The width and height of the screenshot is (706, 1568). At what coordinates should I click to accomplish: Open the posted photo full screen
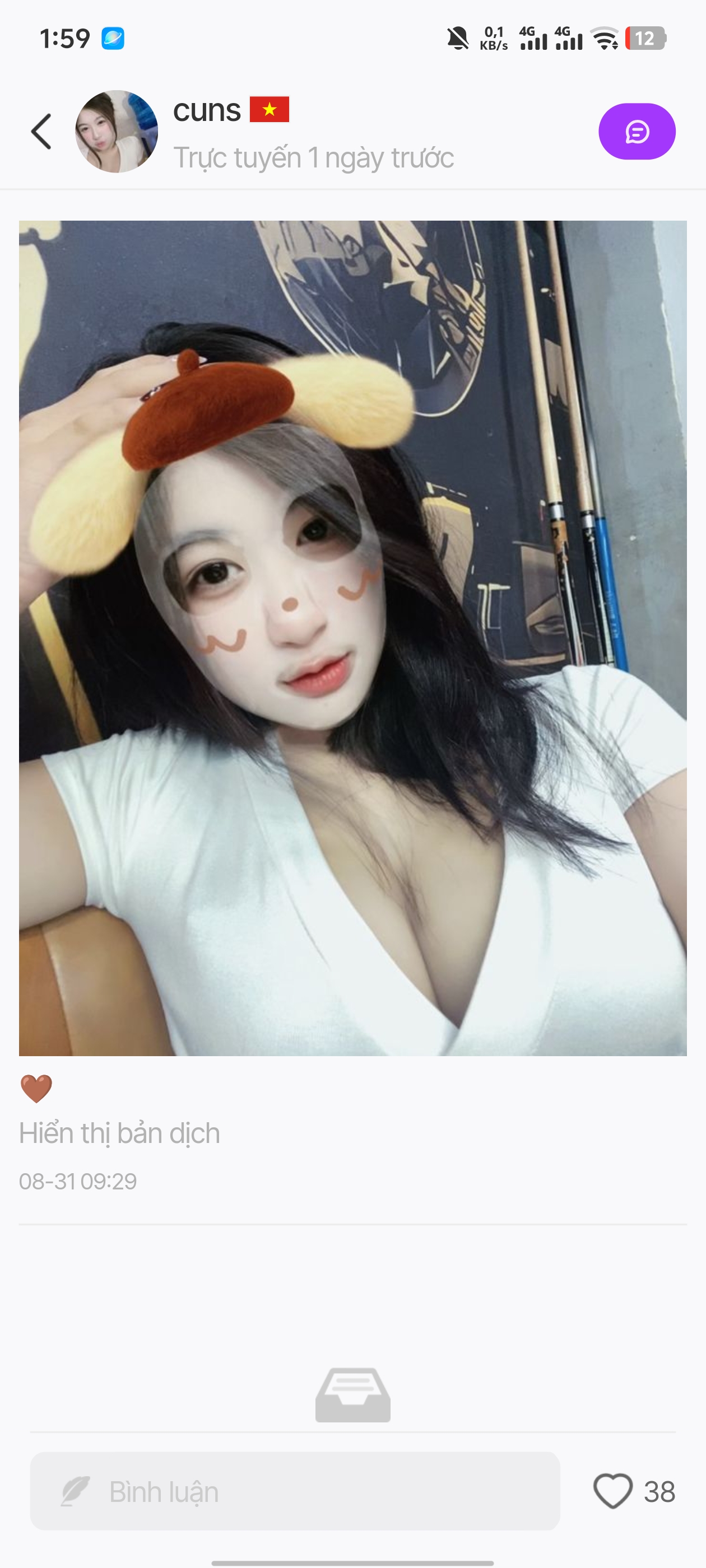click(352, 638)
